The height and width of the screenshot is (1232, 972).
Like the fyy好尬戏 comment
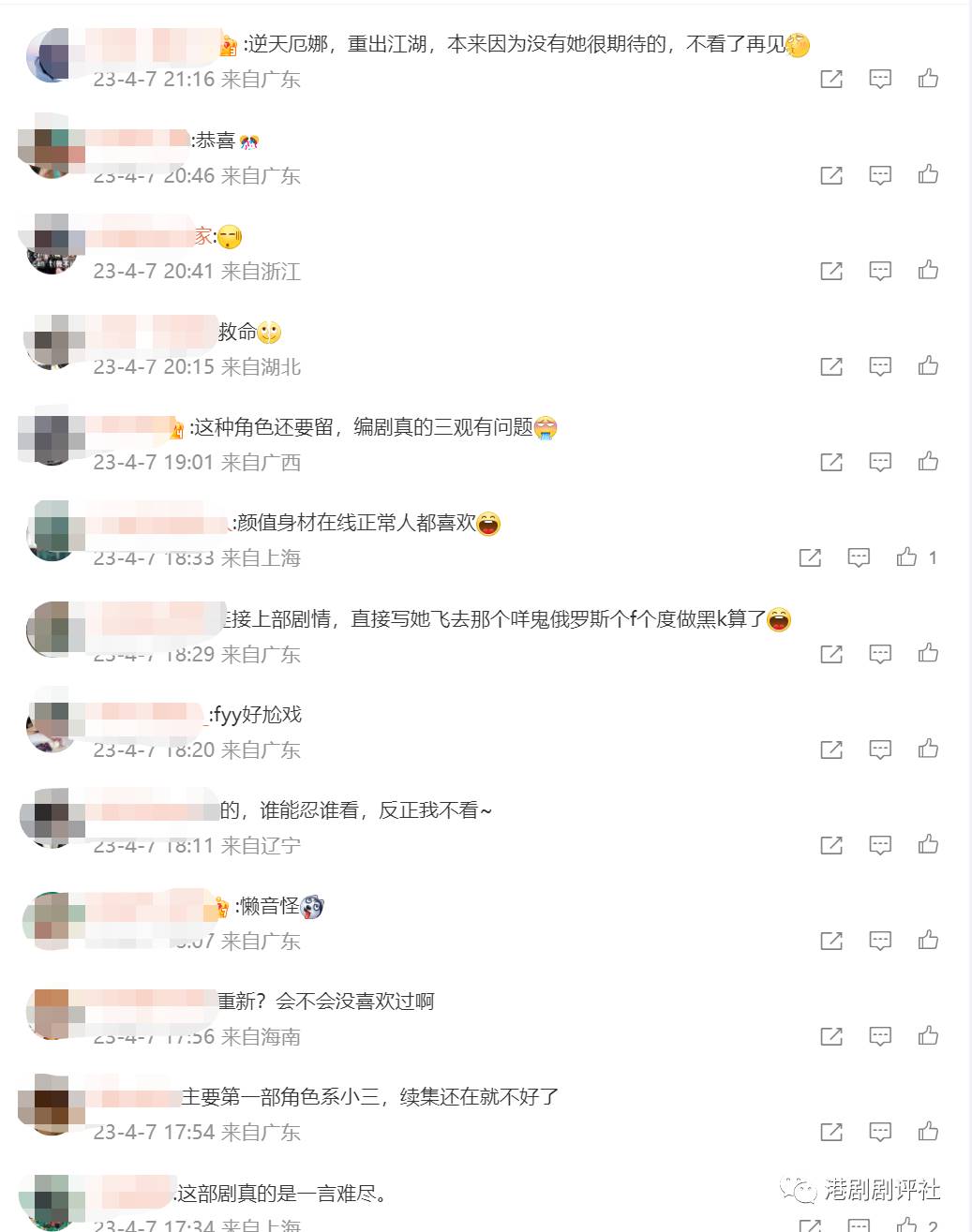(x=928, y=750)
